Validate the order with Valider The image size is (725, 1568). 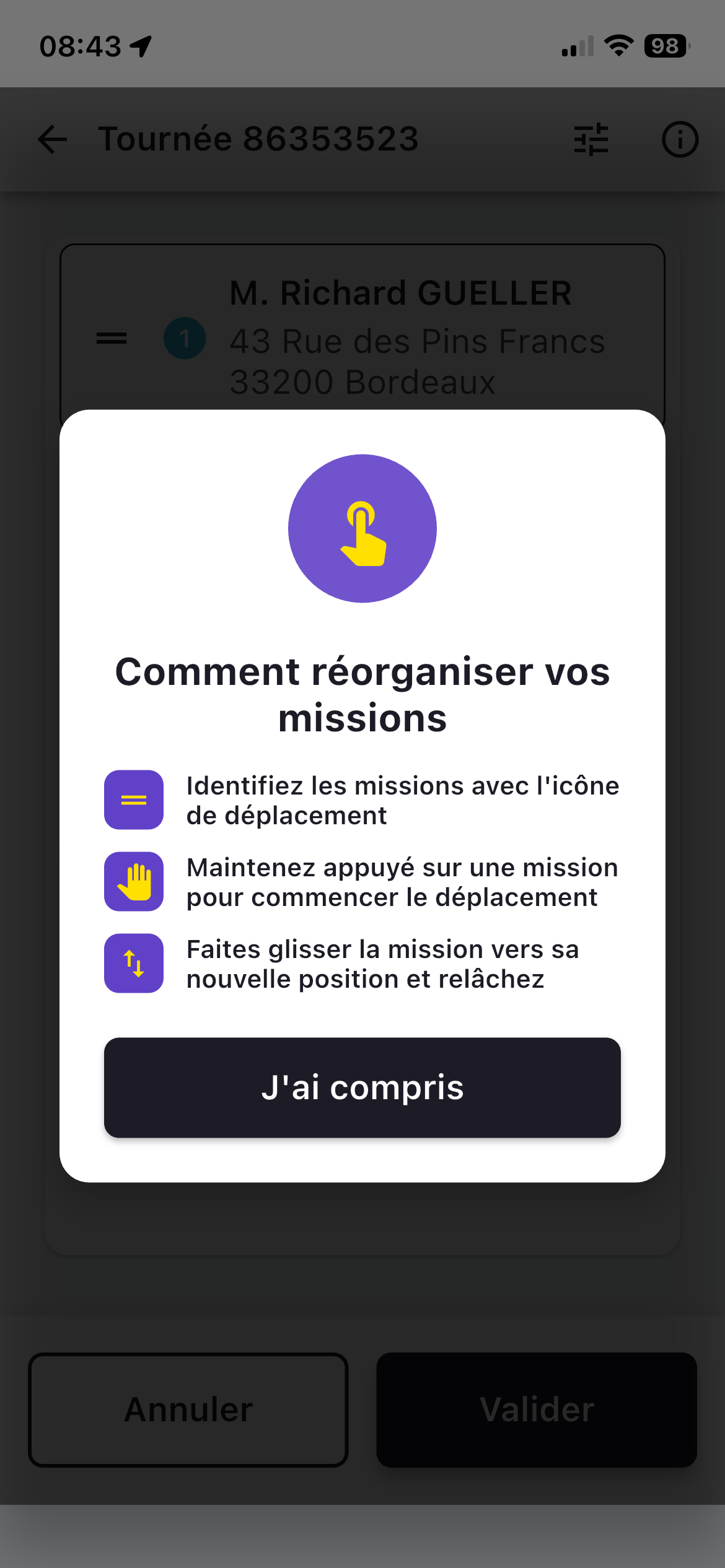(537, 1409)
